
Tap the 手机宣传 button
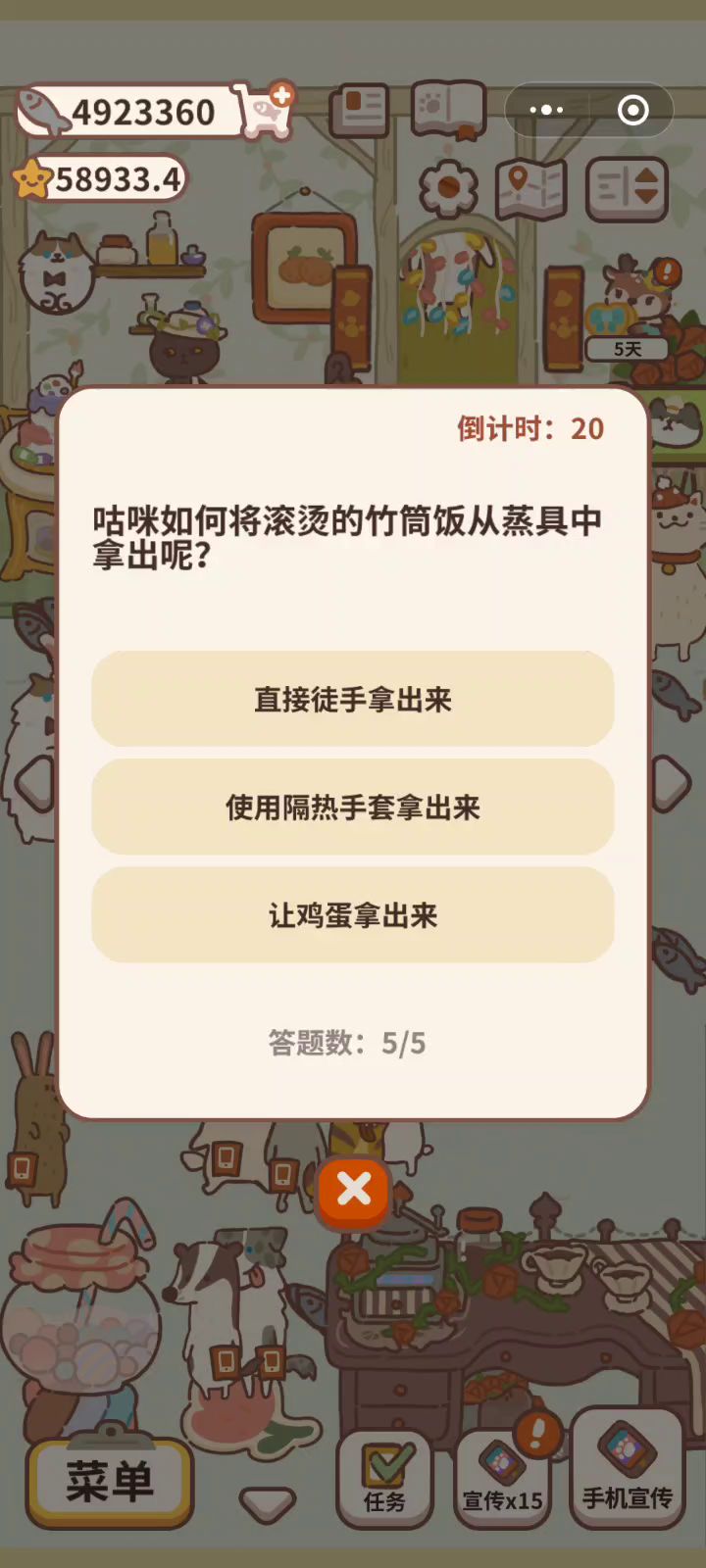[628, 1470]
